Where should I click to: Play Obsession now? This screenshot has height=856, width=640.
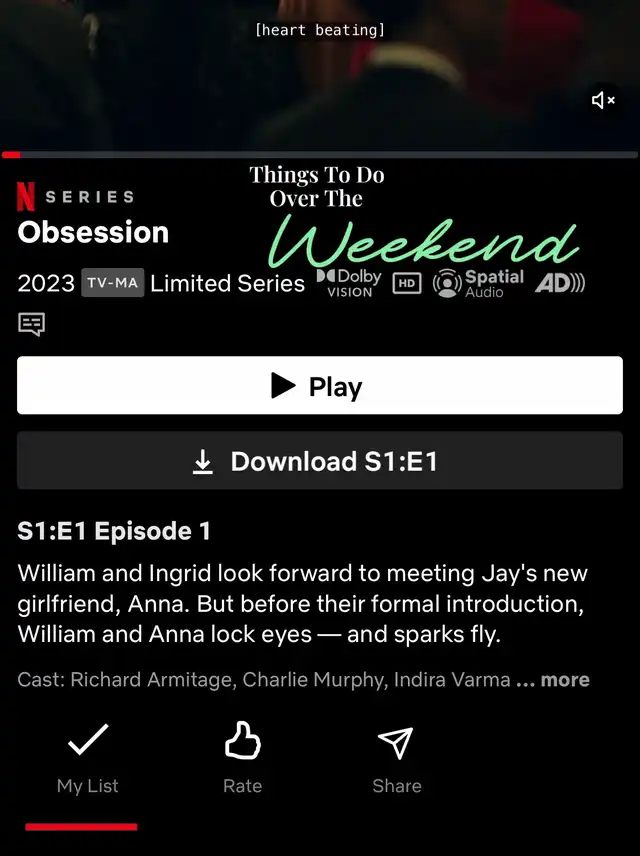[320, 386]
